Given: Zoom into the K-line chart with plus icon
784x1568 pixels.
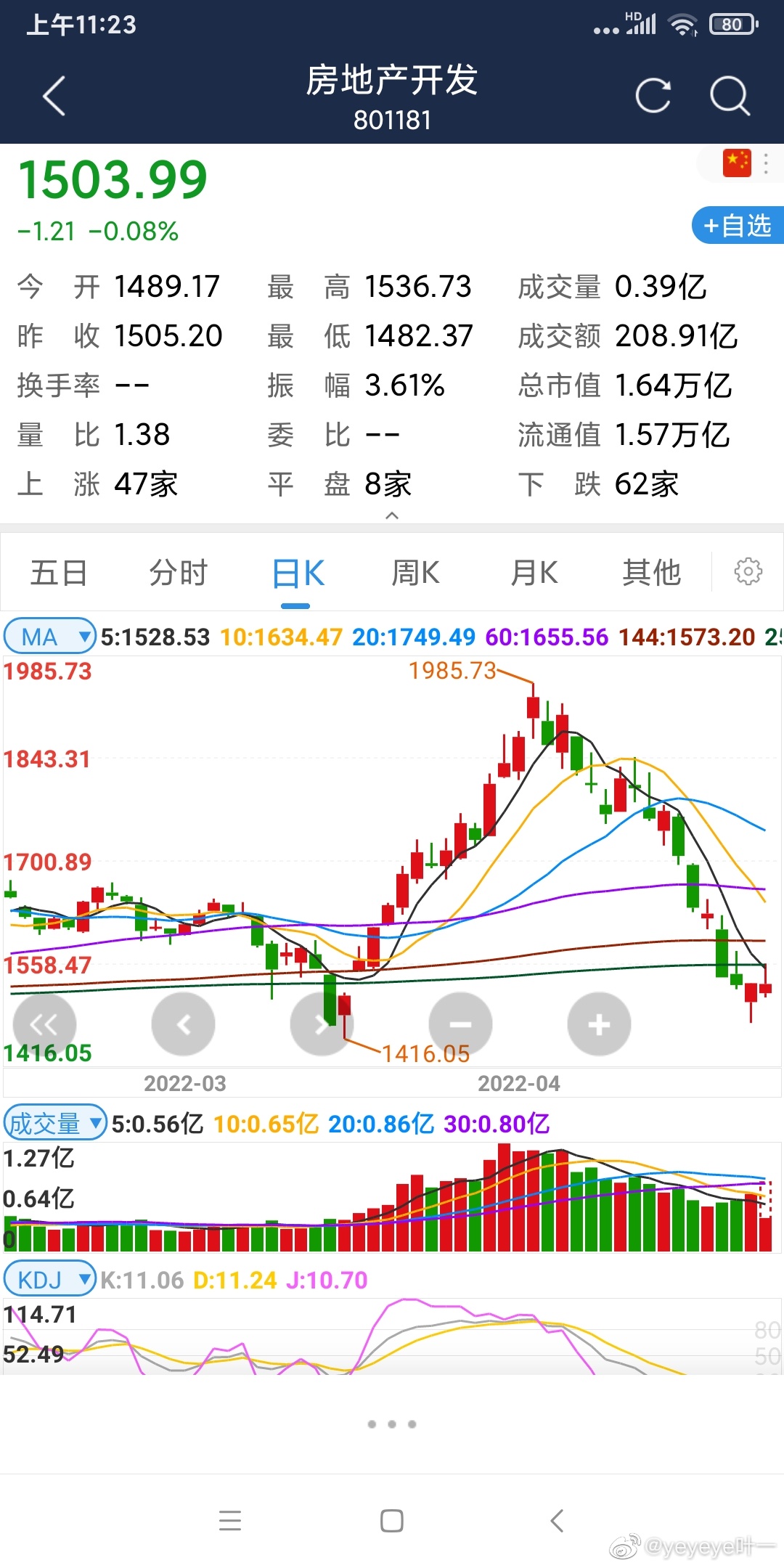Looking at the screenshot, I should click(597, 1024).
